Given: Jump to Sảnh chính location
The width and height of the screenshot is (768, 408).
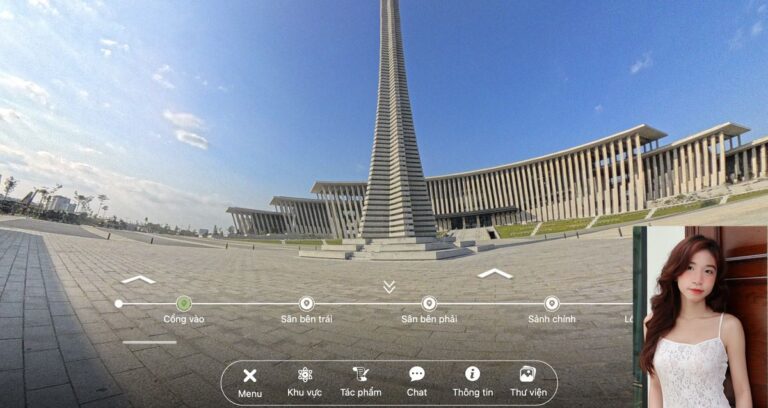Looking at the screenshot, I should 552,303.
